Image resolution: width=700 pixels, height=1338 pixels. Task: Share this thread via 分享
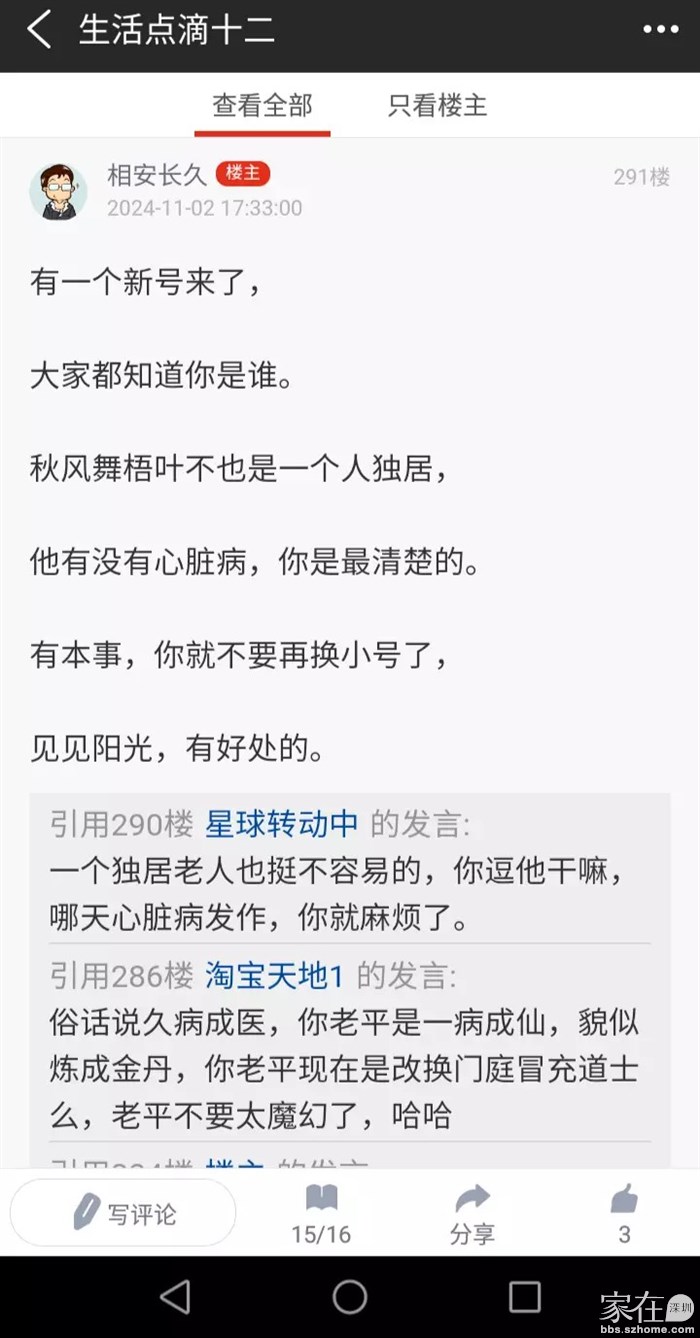coord(472,1213)
